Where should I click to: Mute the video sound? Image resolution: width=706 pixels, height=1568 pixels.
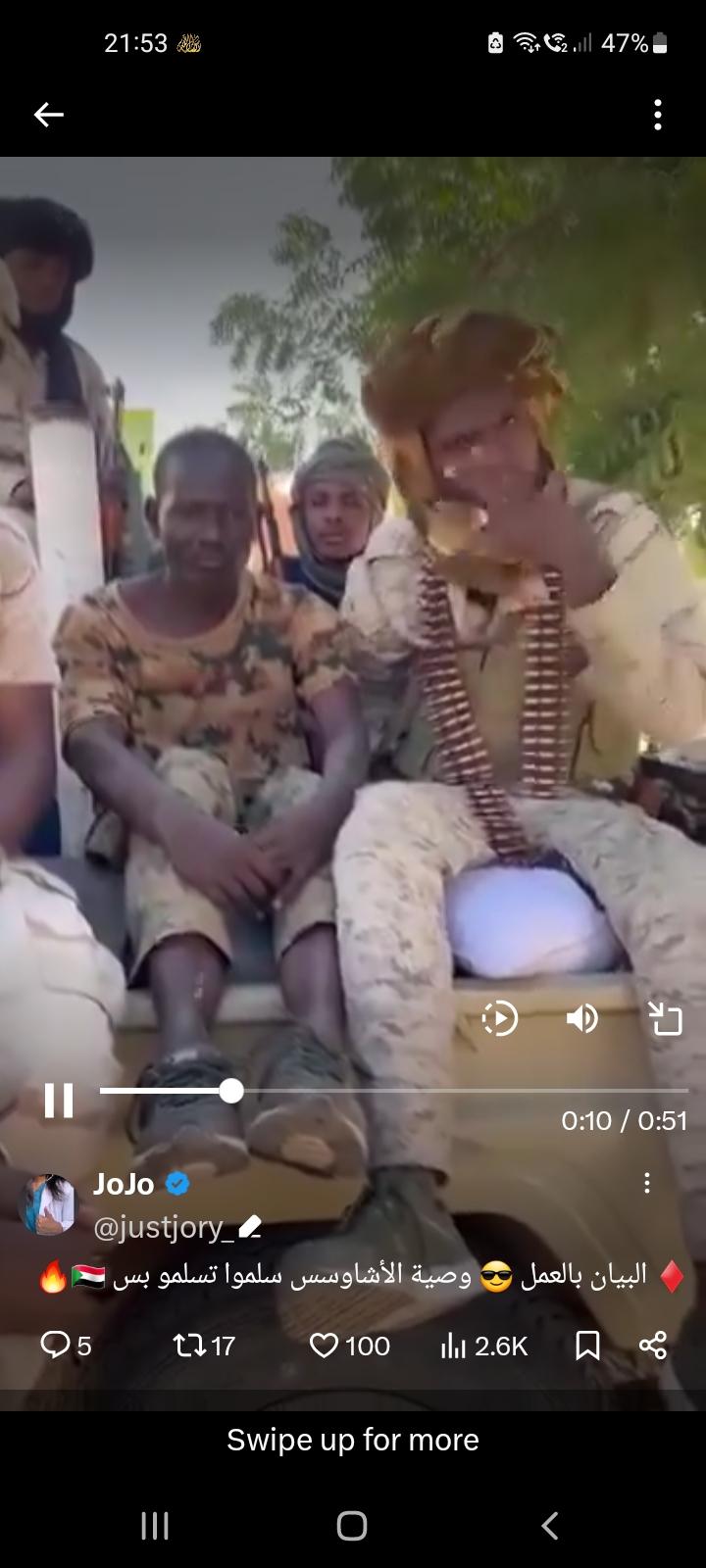pos(581,1019)
